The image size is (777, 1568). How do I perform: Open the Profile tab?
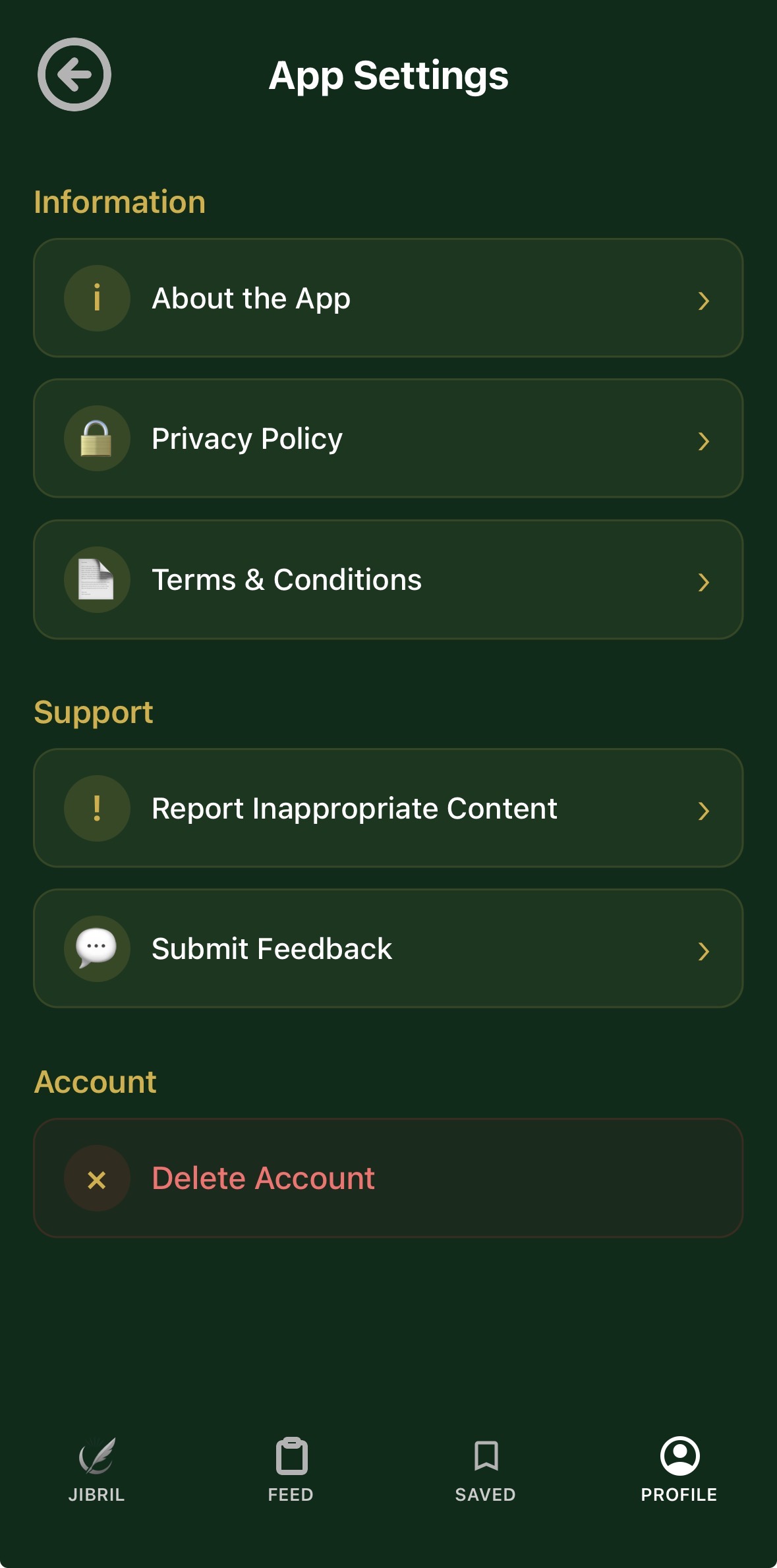click(679, 1468)
